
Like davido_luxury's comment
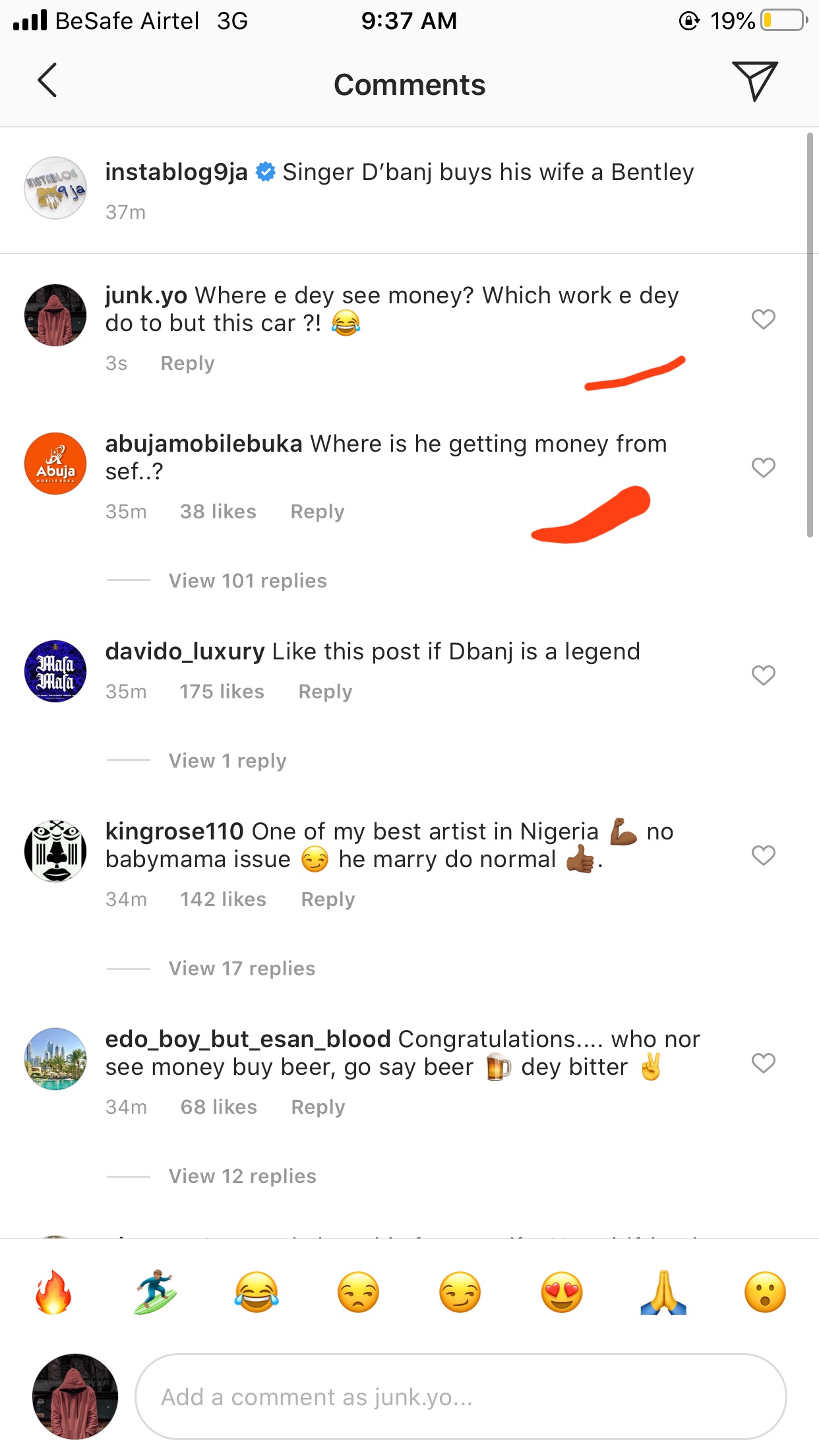click(763, 676)
